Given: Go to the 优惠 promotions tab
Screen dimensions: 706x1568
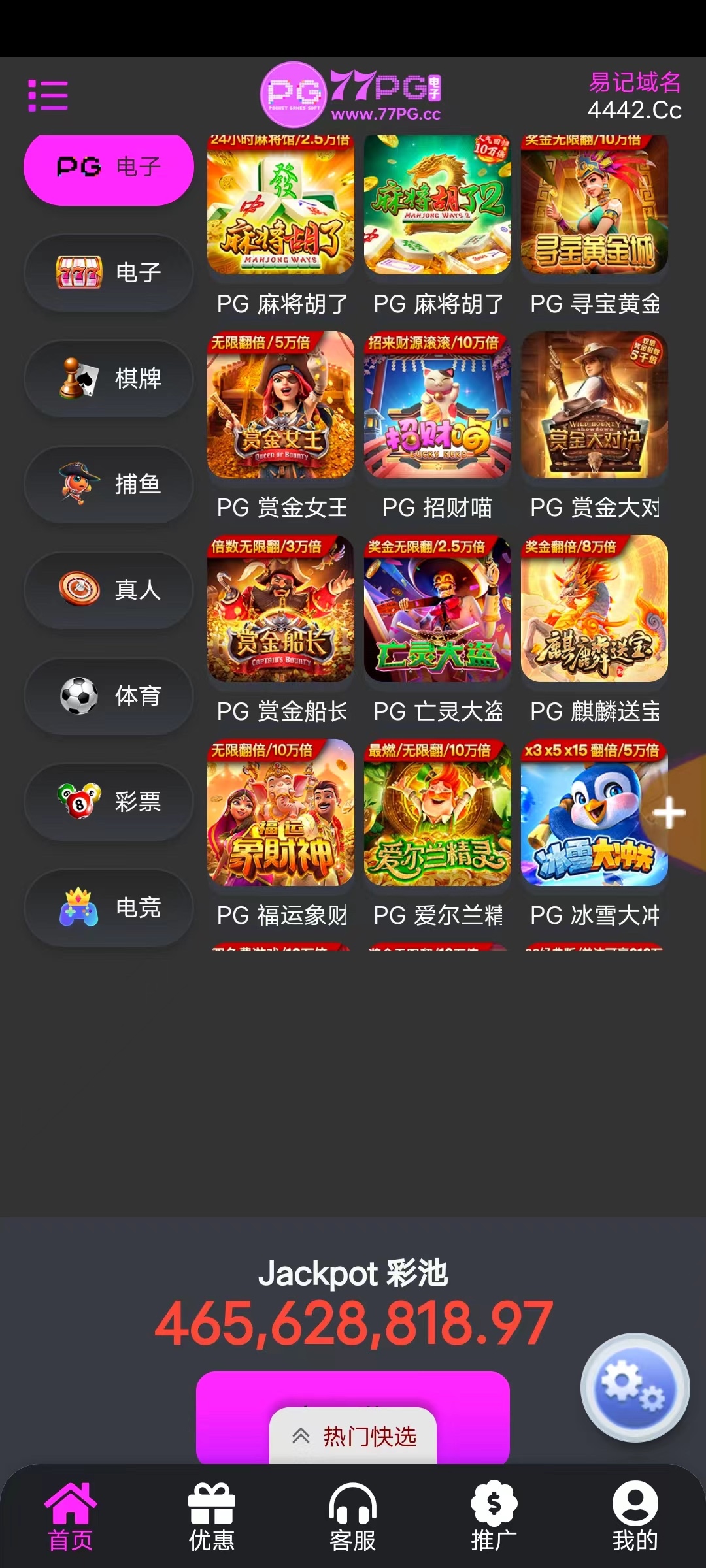Looking at the screenshot, I should point(211,1517).
